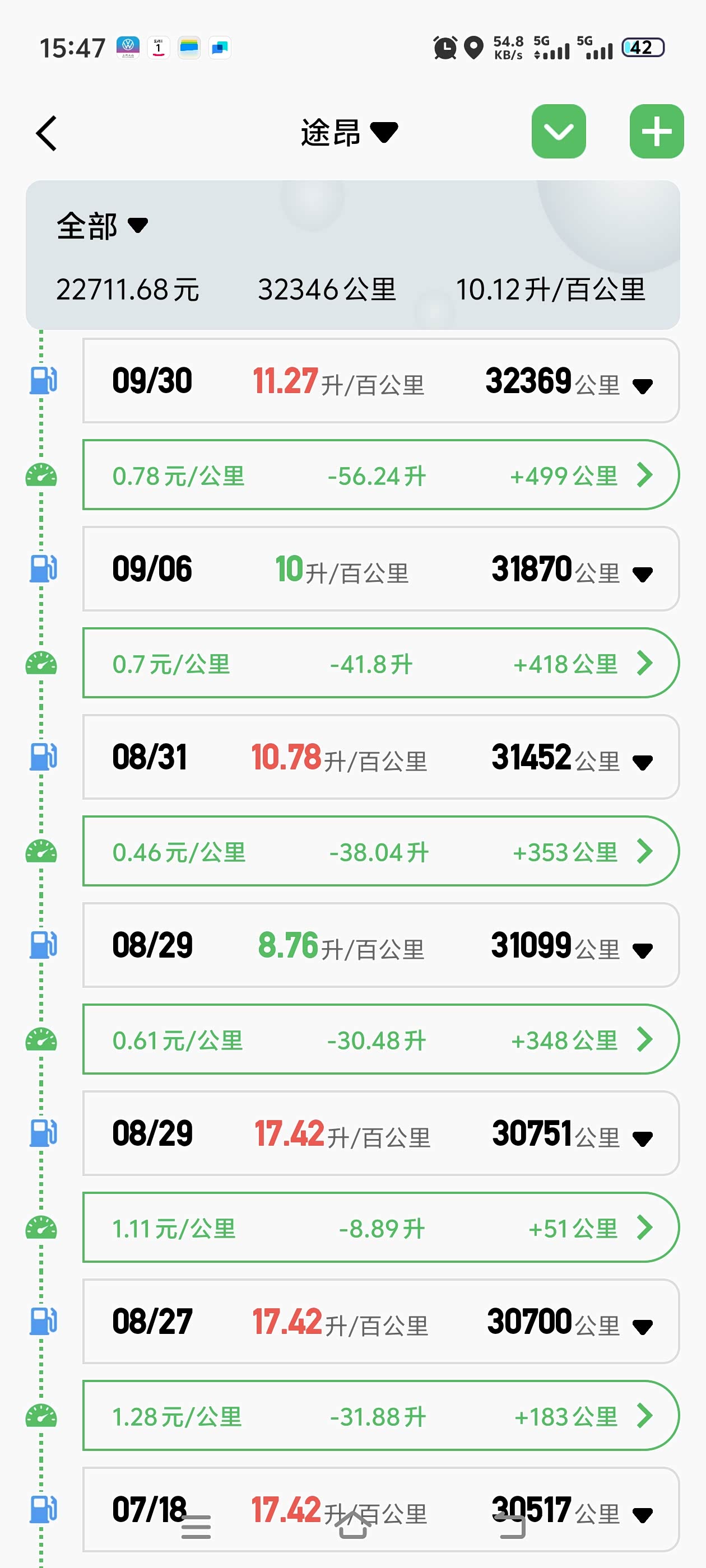Expand the 08/29 record at 31099公里
706x1568 pixels.
pyautogui.click(x=642, y=950)
